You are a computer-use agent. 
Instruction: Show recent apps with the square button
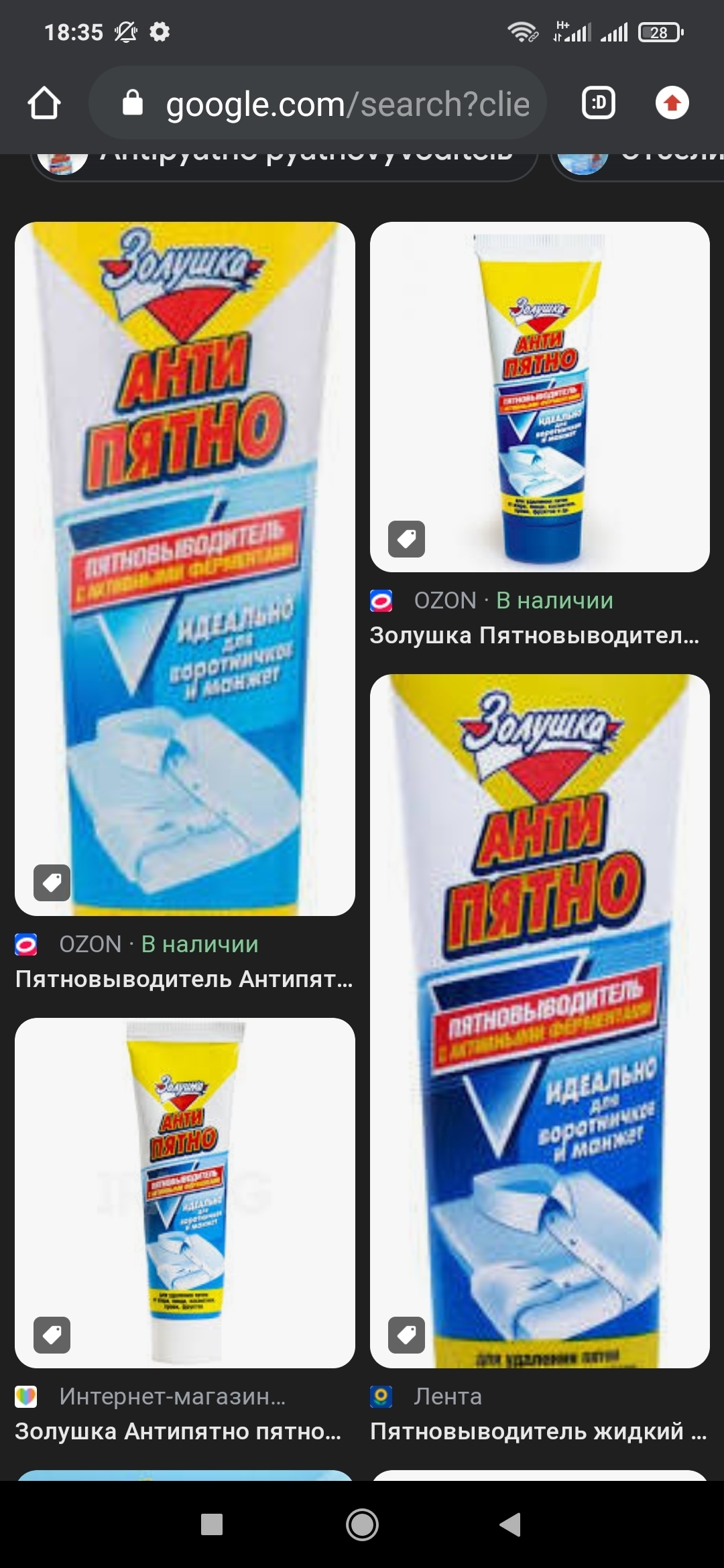[x=212, y=1524]
